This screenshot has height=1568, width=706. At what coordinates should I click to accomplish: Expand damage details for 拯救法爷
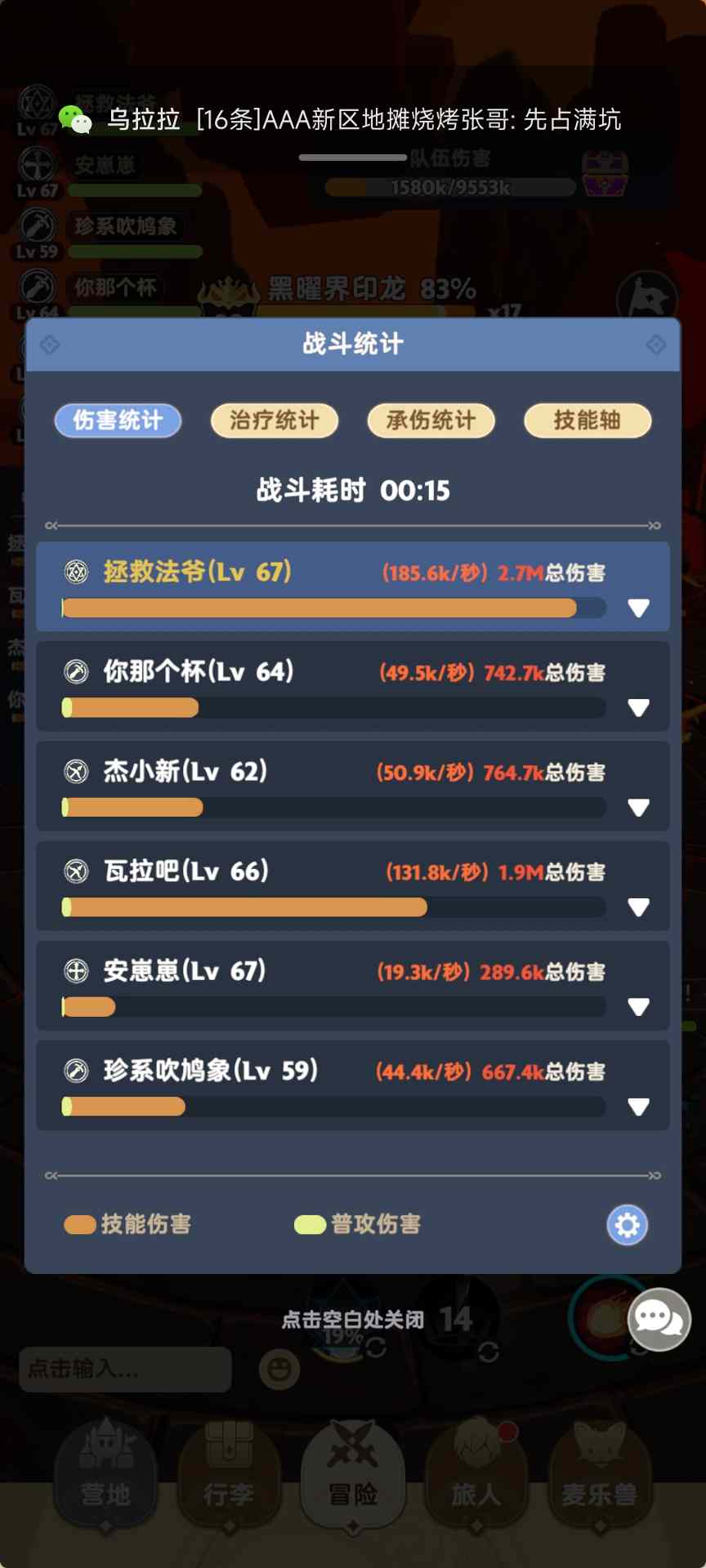(x=638, y=608)
